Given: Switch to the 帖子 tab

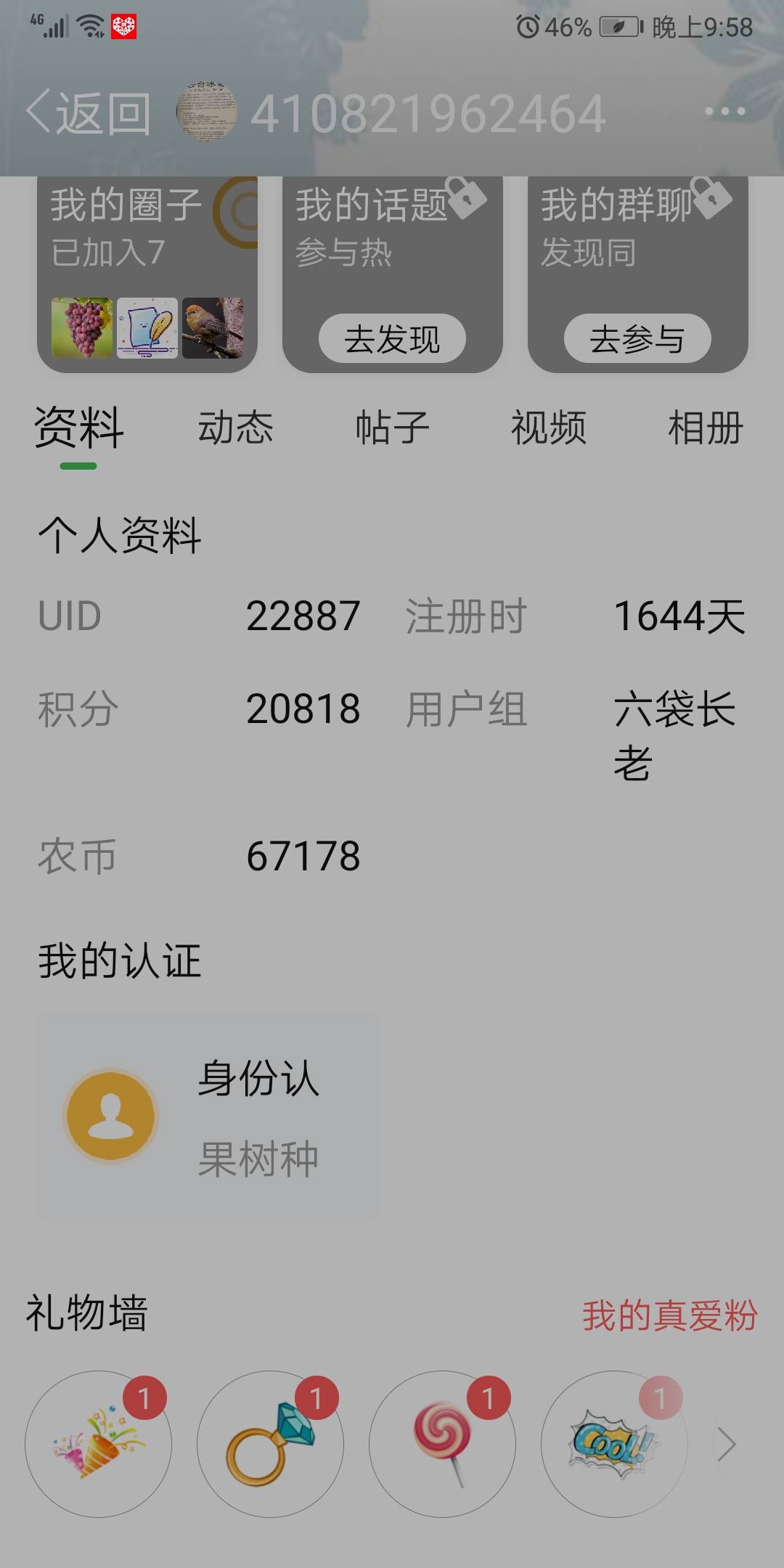Looking at the screenshot, I should tap(392, 427).
